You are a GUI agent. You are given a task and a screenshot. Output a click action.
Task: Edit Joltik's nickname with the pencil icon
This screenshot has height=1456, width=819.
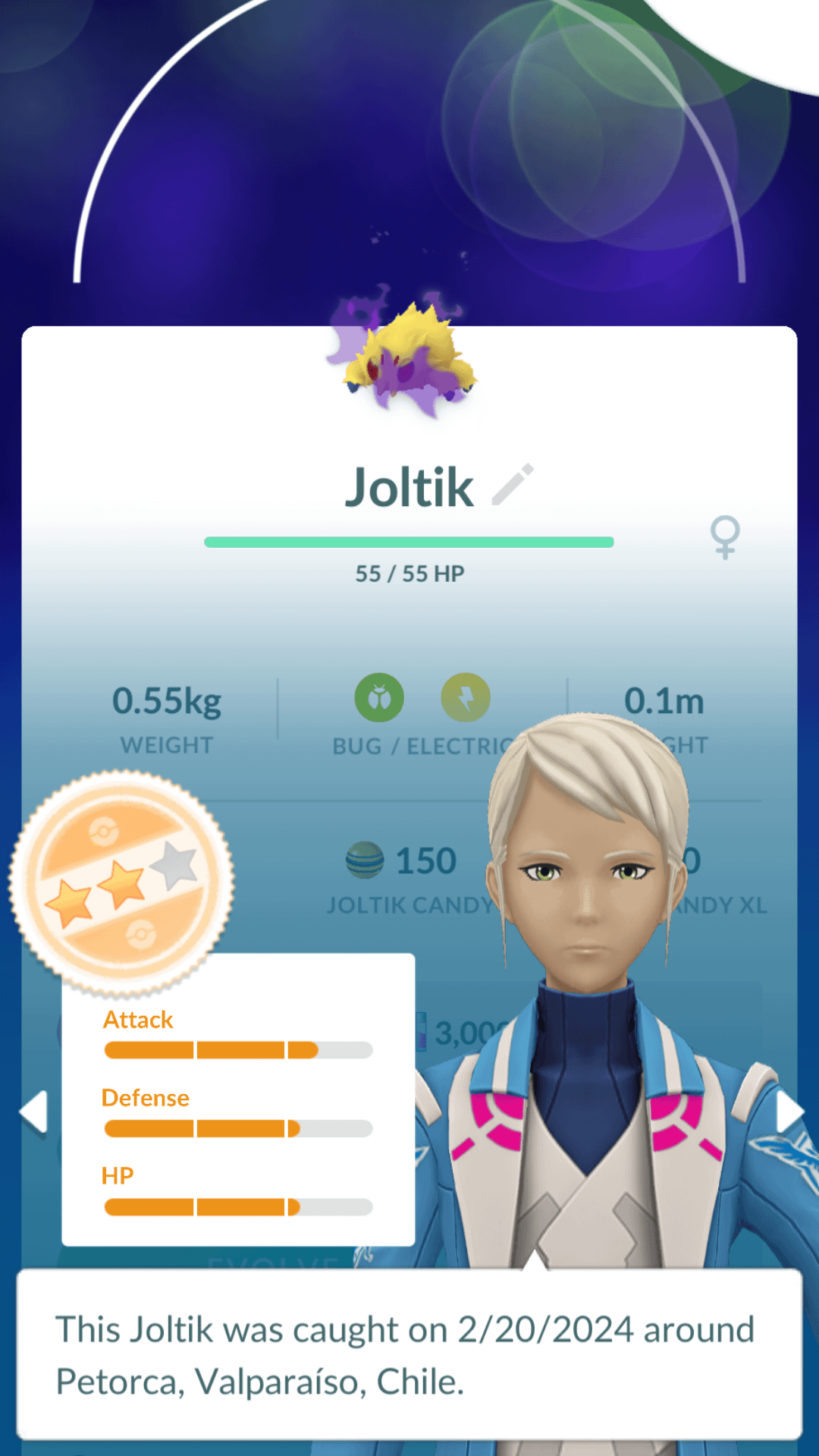pyautogui.click(x=513, y=485)
